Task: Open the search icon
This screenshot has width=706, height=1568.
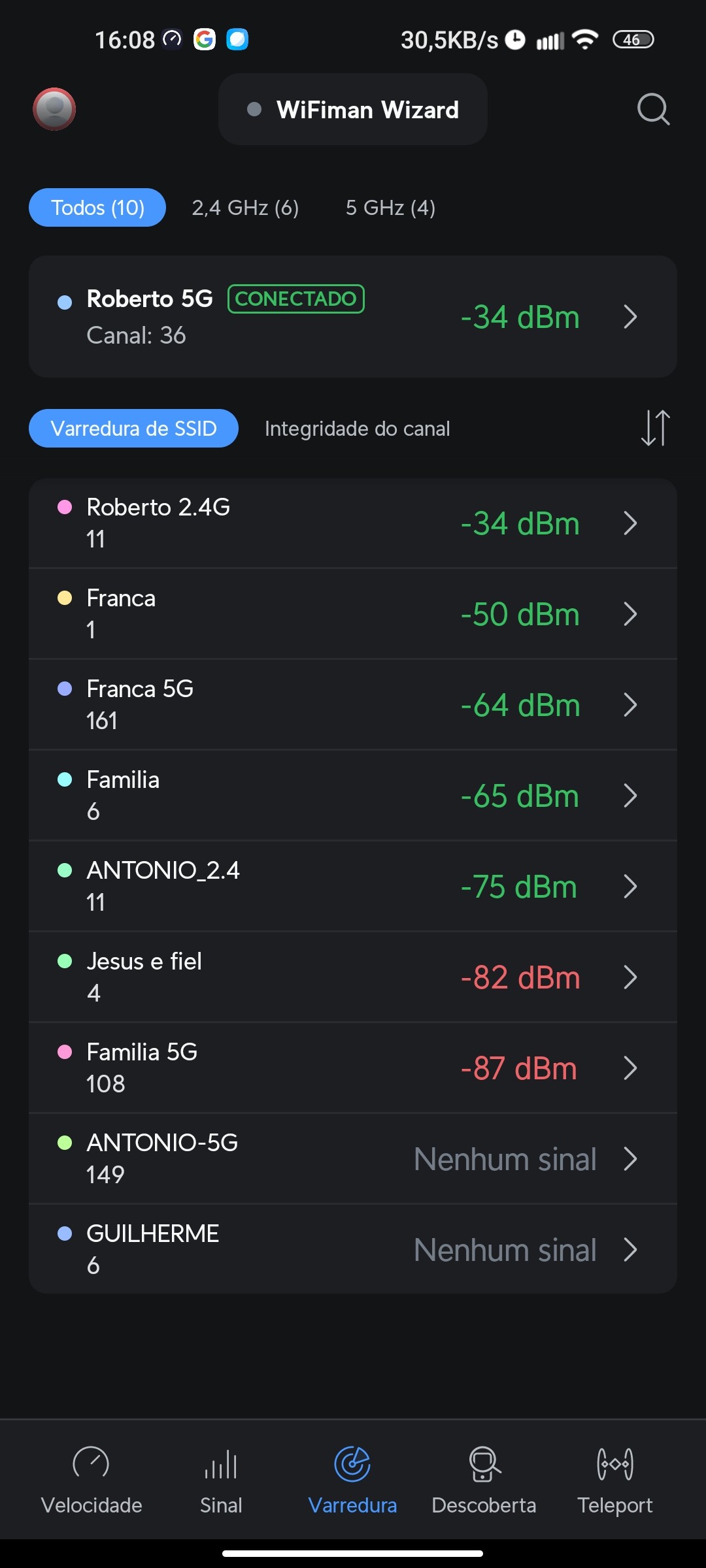Action: coord(653,109)
